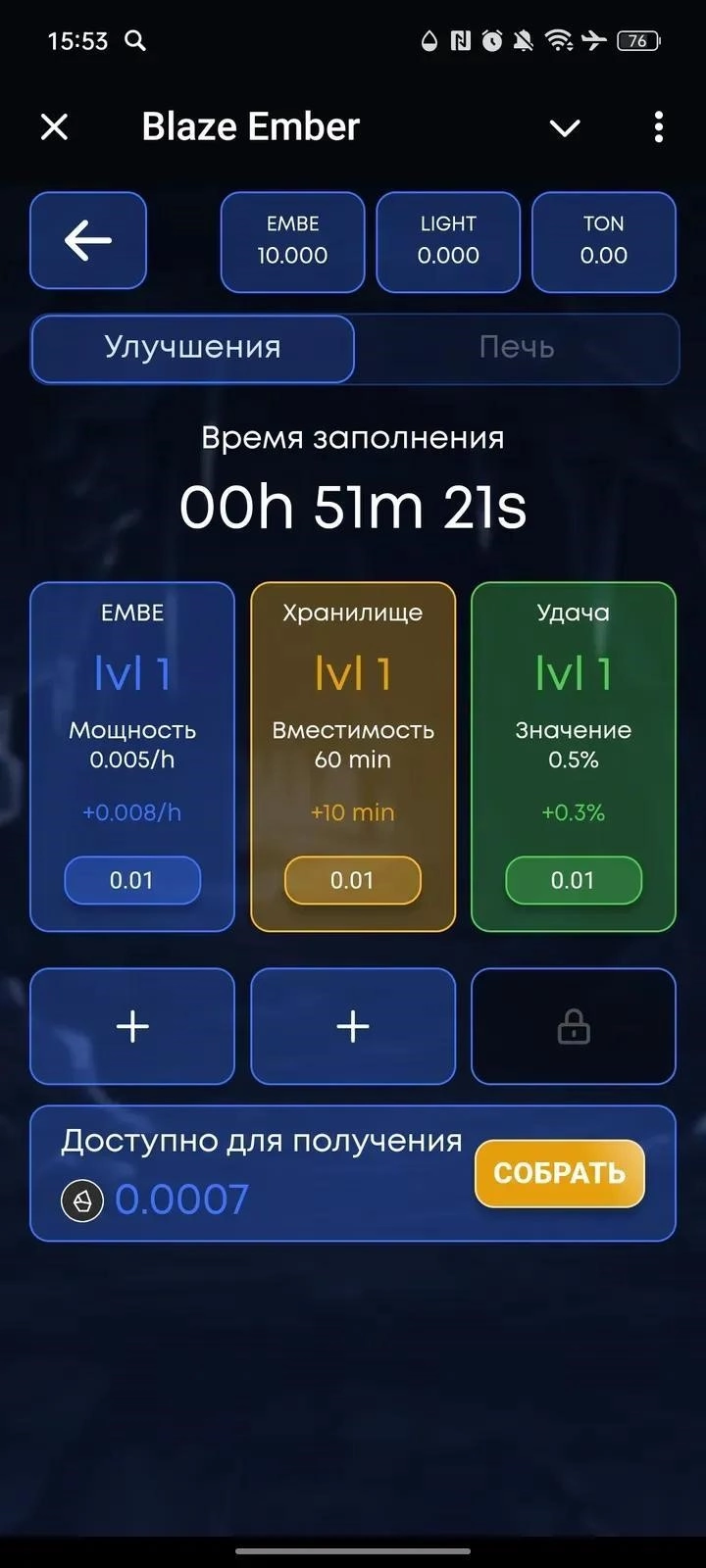
Task: Open the EMBE 10.000 balance
Action: click(292, 241)
